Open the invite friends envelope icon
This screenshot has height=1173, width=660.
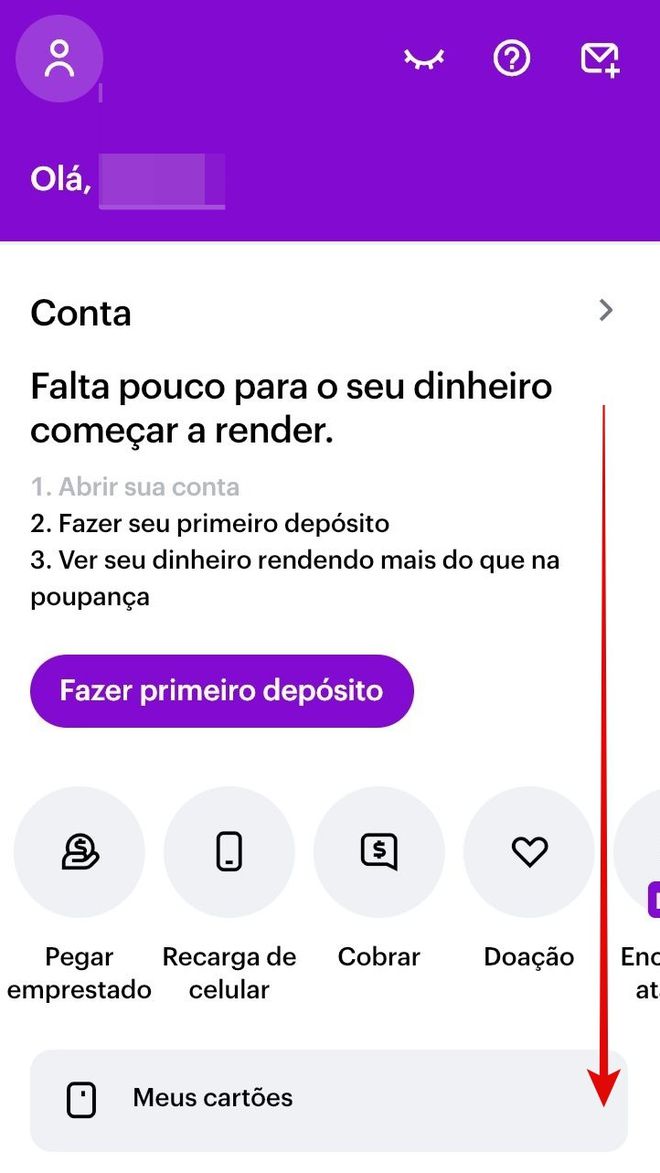[x=600, y=59]
